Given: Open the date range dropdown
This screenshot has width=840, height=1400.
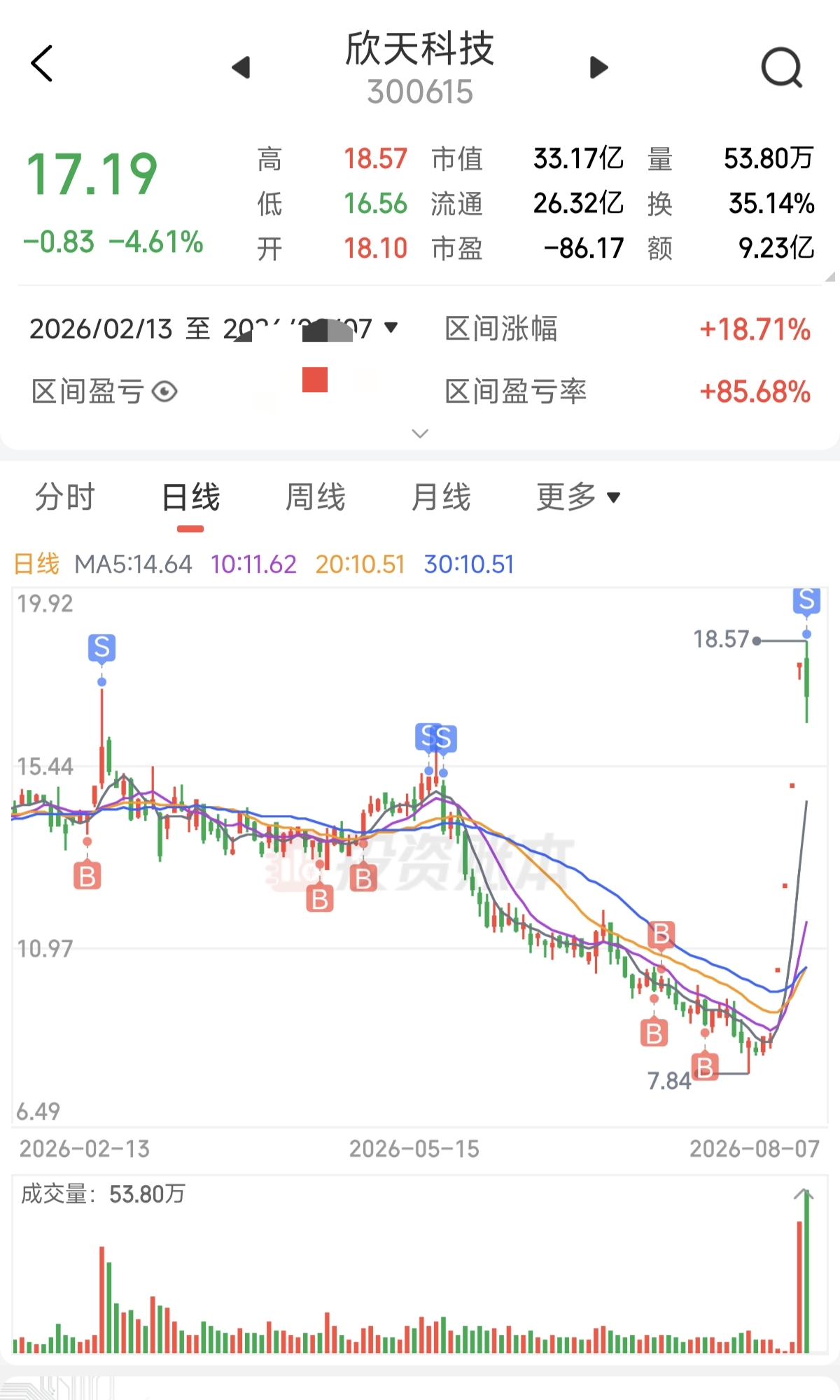Looking at the screenshot, I should (213, 328).
